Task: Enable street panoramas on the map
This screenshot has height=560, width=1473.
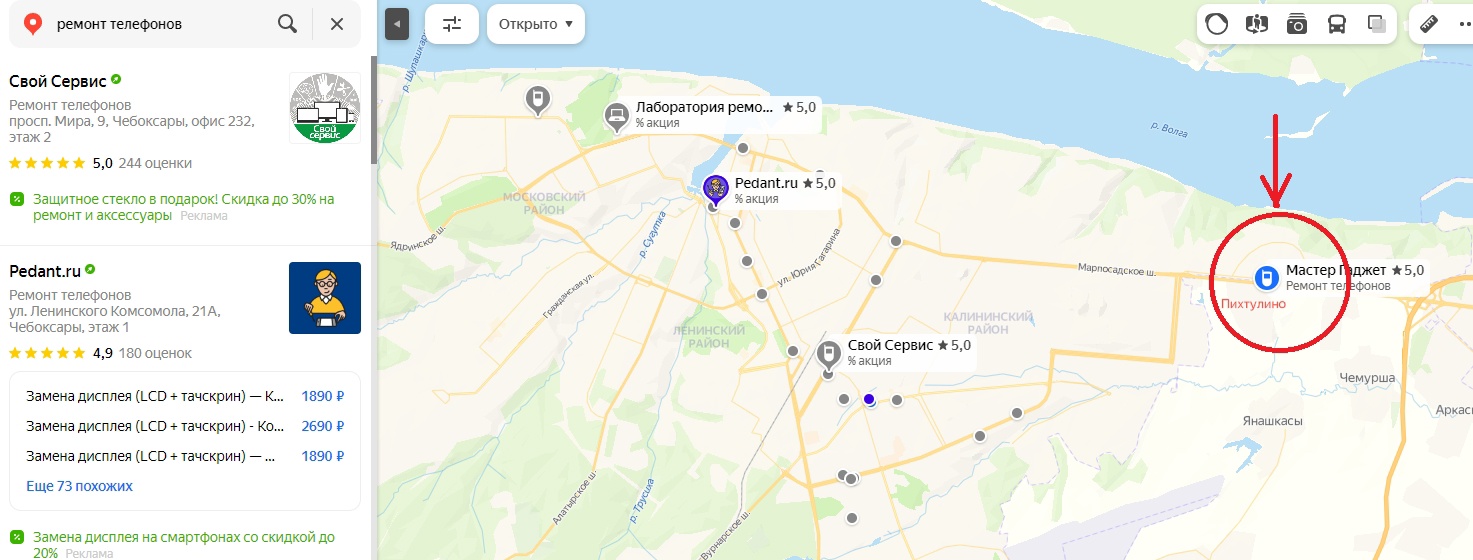Action: 1256,24
